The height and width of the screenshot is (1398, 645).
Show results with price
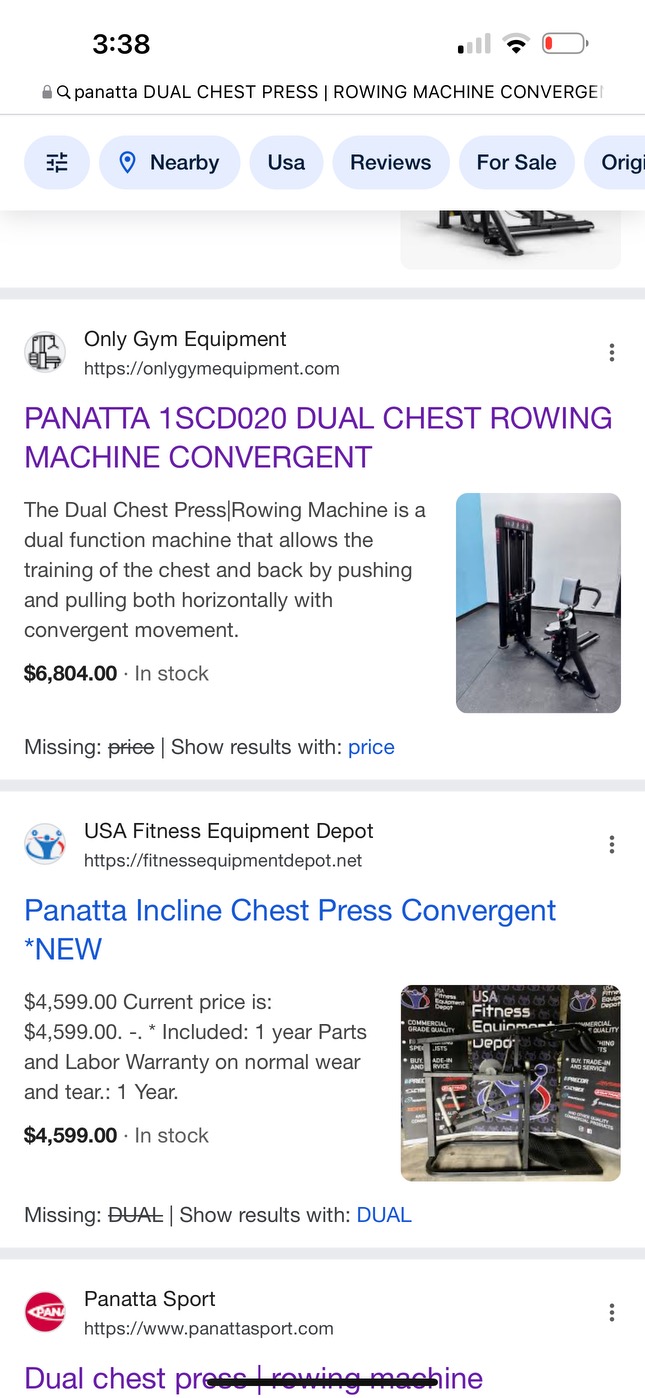pyautogui.click(x=371, y=747)
